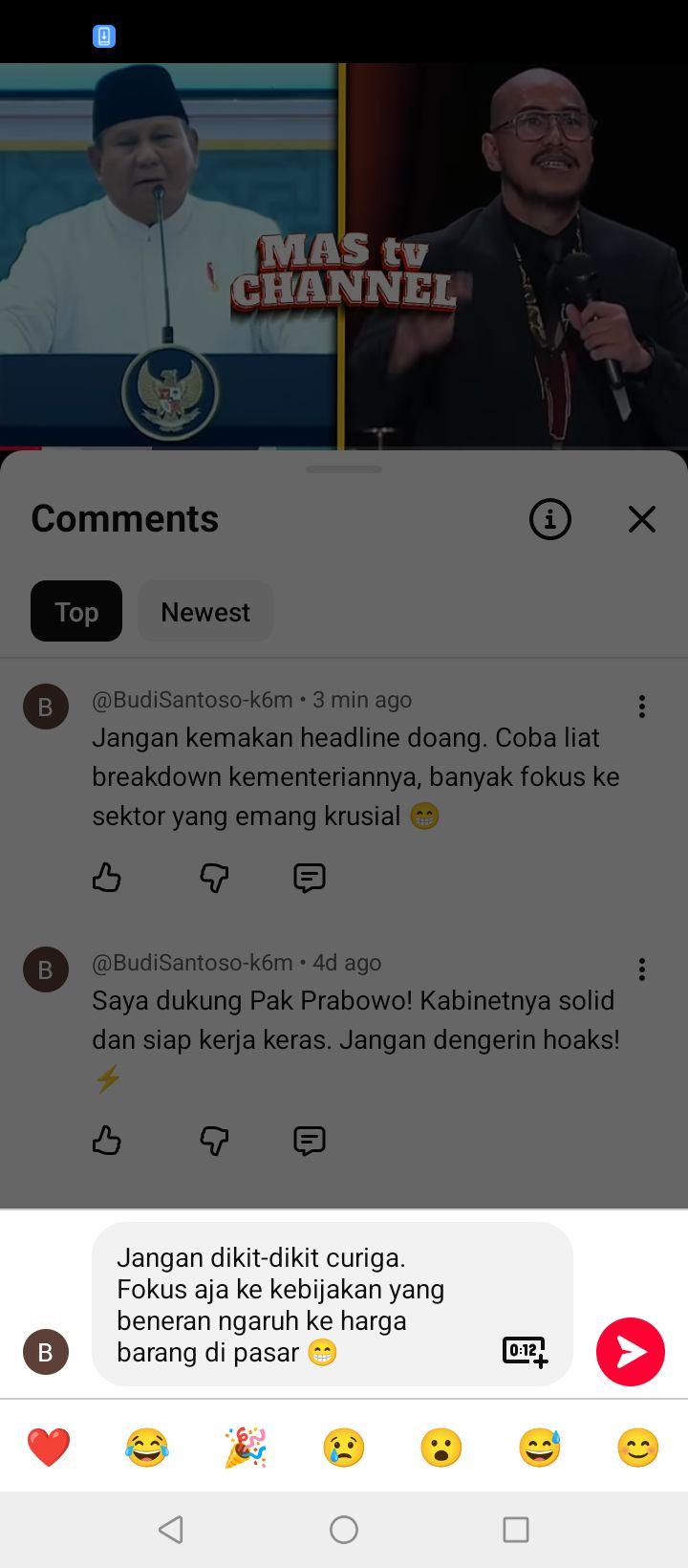
Task: Like the Saya dukung Pak Prabowo comment
Action: click(x=107, y=1140)
